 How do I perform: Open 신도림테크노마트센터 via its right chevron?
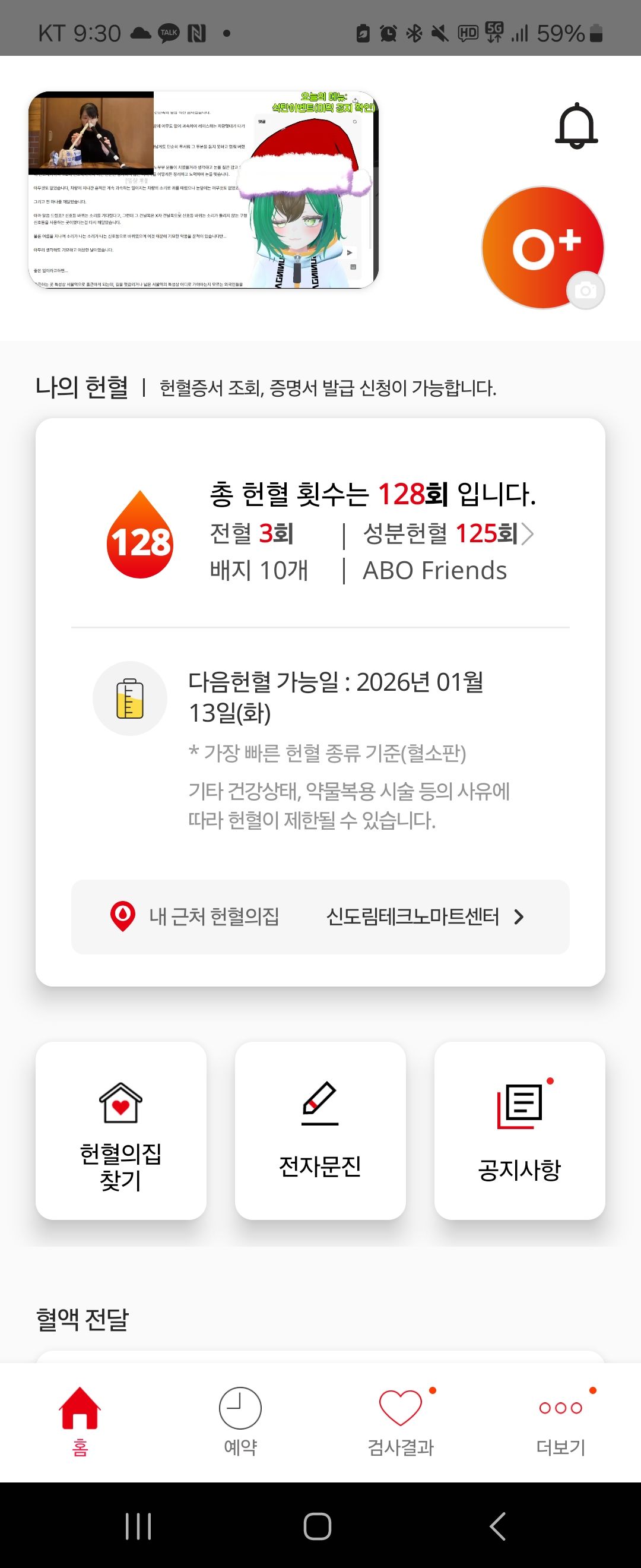tap(520, 916)
